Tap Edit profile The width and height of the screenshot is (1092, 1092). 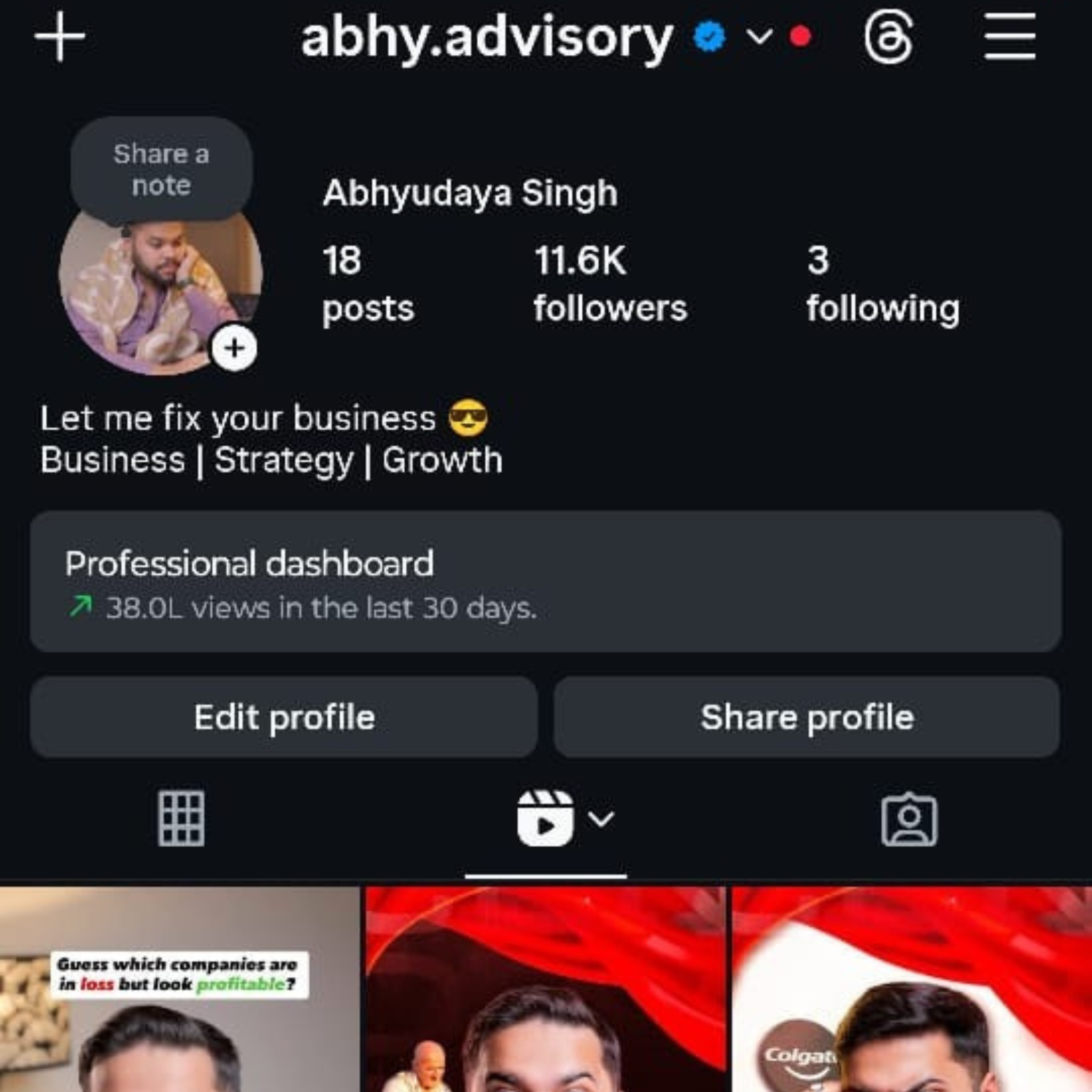(x=284, y=717)
